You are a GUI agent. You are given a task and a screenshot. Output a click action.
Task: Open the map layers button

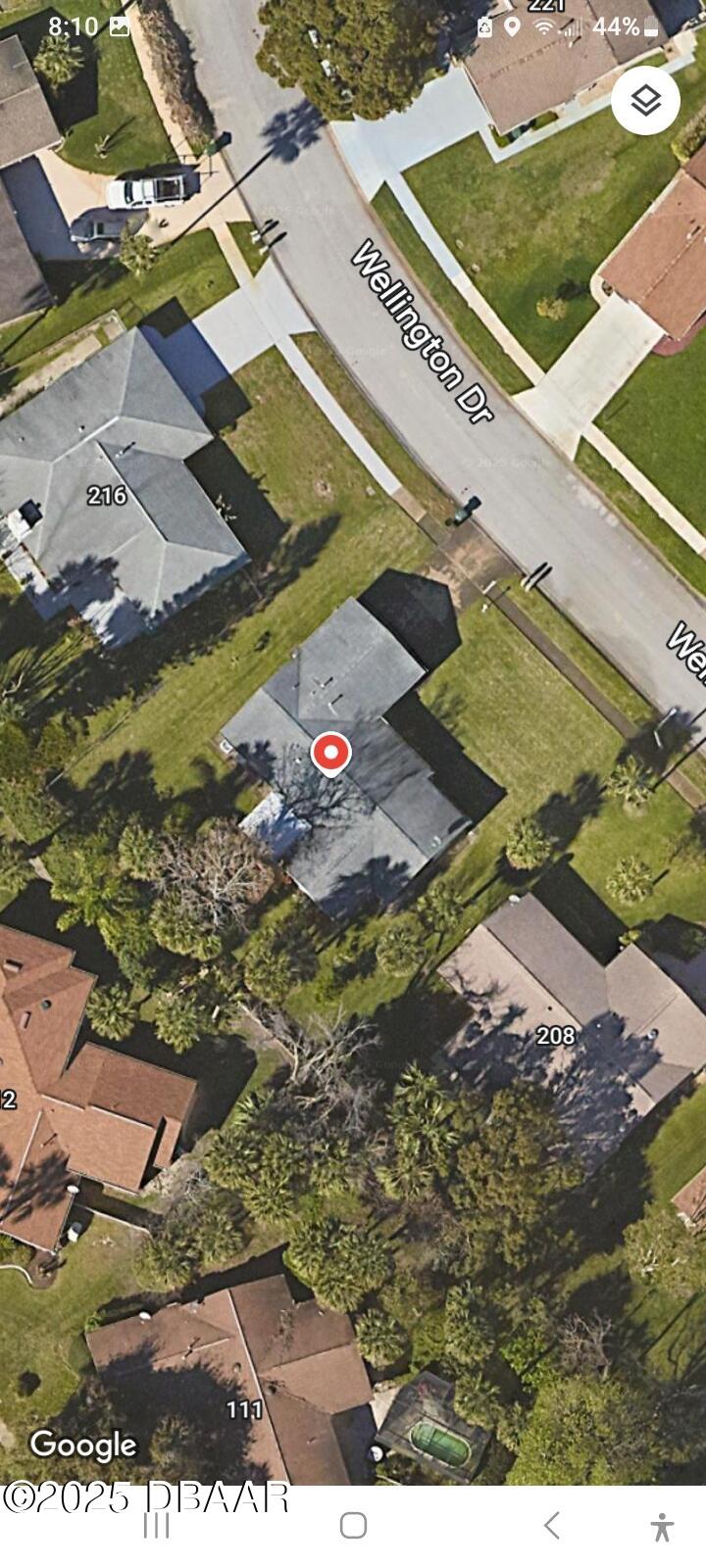click(x=645, y=100)
